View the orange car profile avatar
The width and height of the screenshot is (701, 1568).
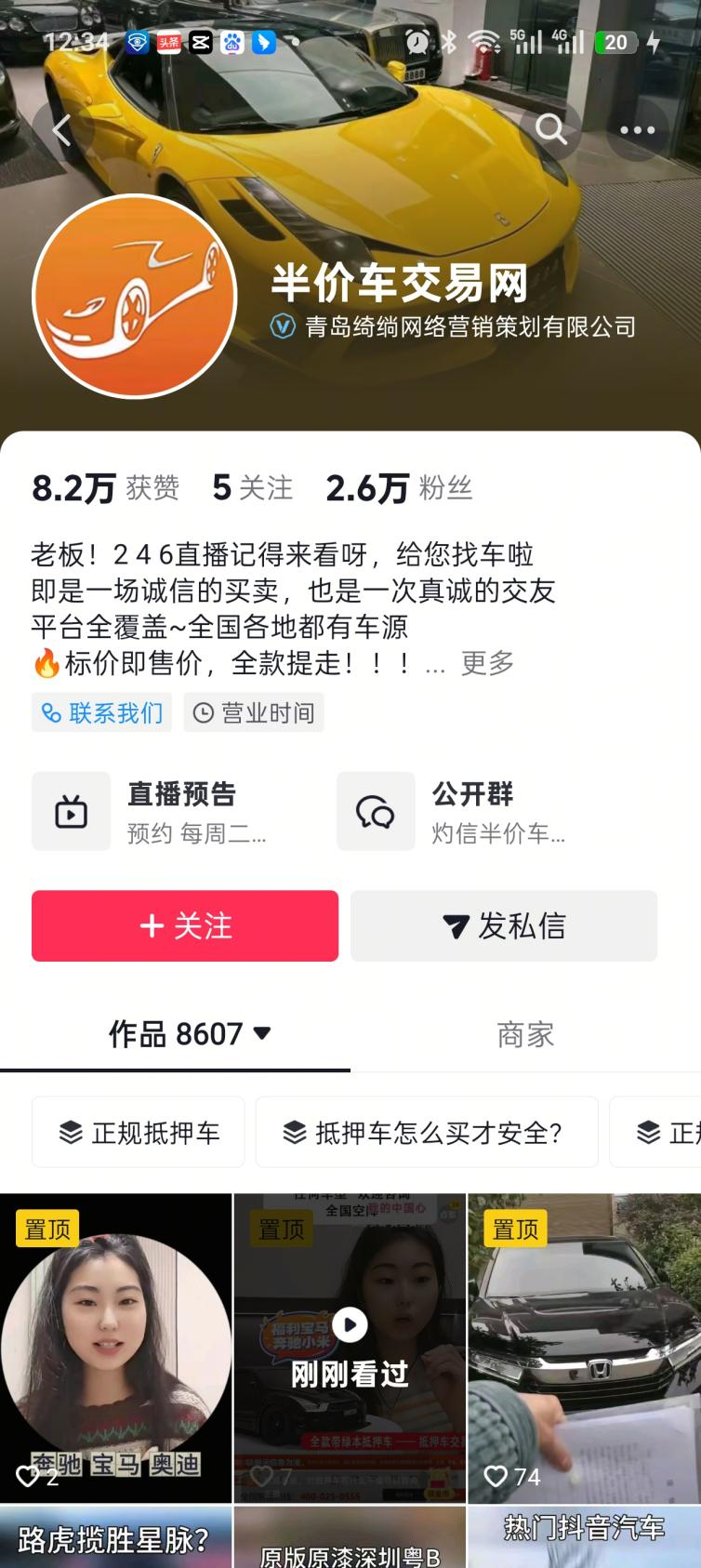click(135, 296)
